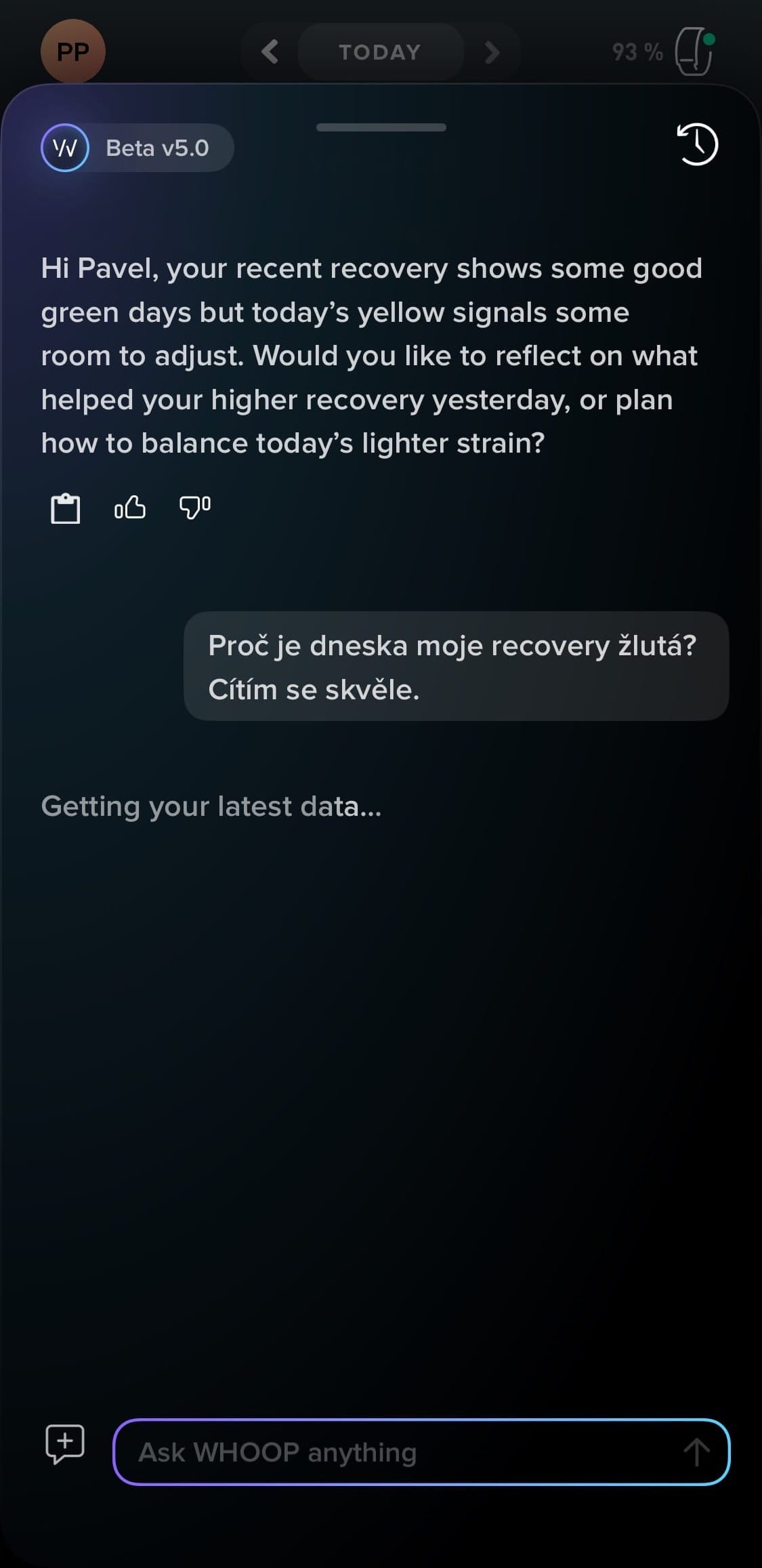Give thumbs up to the coach reply

[130, 507]
